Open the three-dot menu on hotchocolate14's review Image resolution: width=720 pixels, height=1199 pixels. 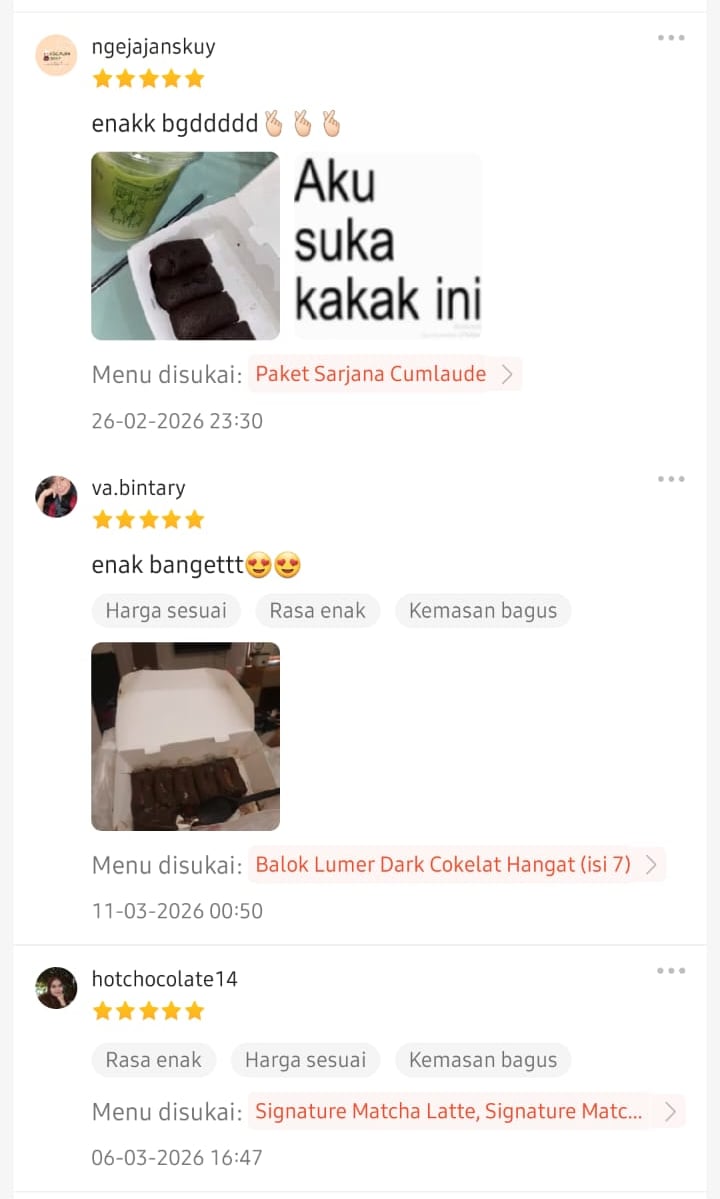point(671,970)
